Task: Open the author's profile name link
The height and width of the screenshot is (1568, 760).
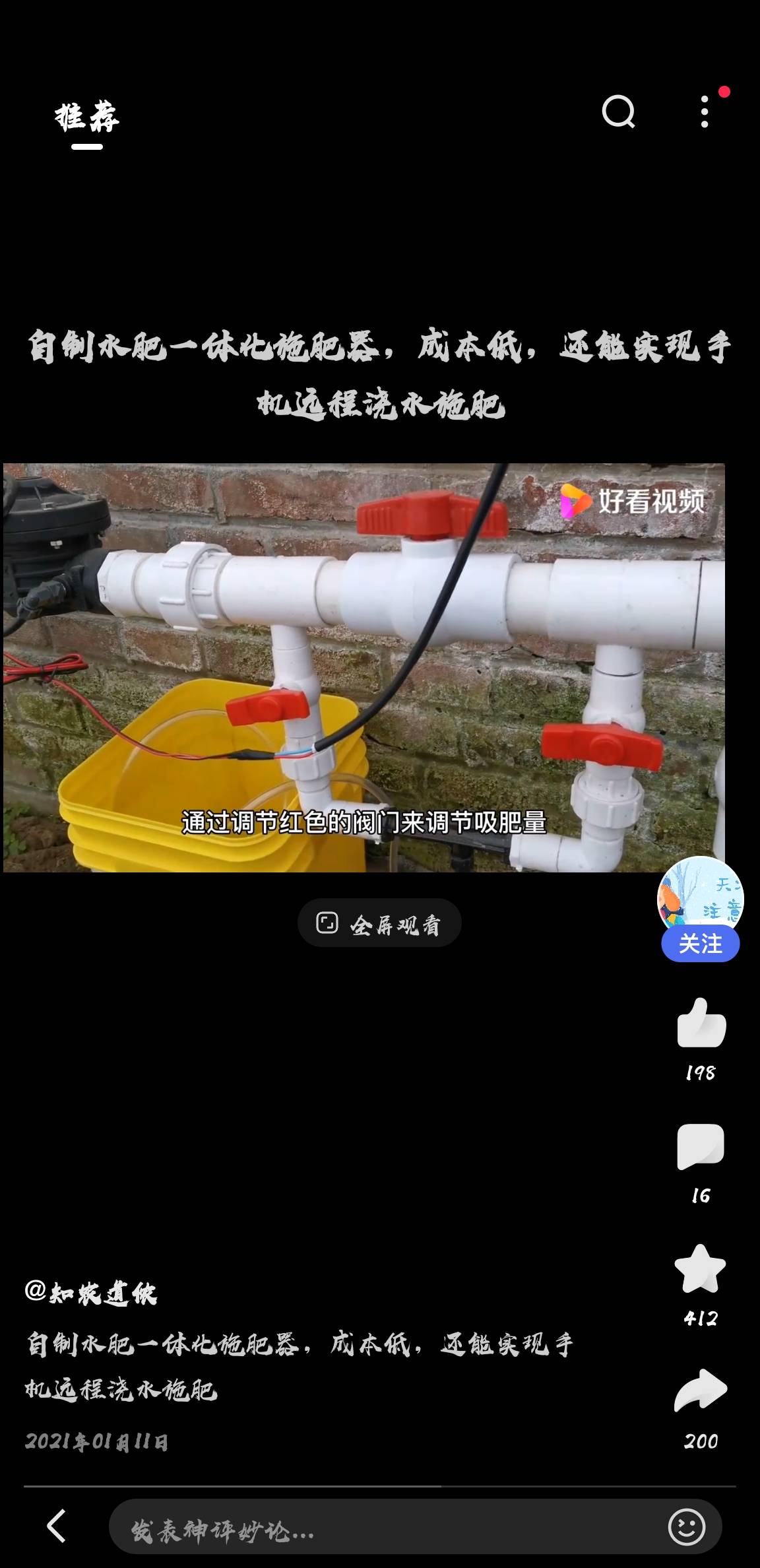Action: click(x=91, y=1292)
